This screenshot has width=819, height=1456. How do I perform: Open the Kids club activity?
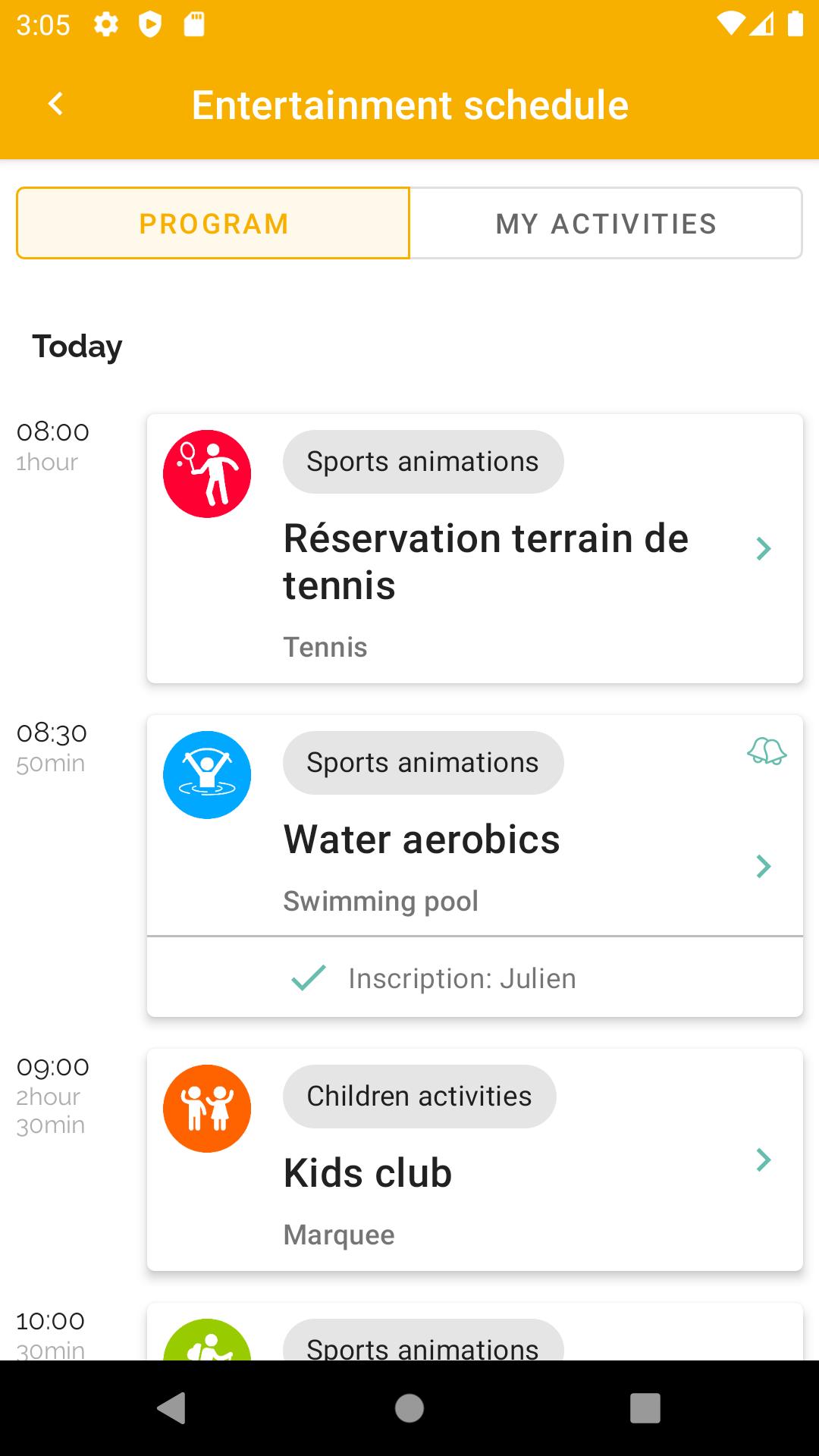click(475, 1159)
